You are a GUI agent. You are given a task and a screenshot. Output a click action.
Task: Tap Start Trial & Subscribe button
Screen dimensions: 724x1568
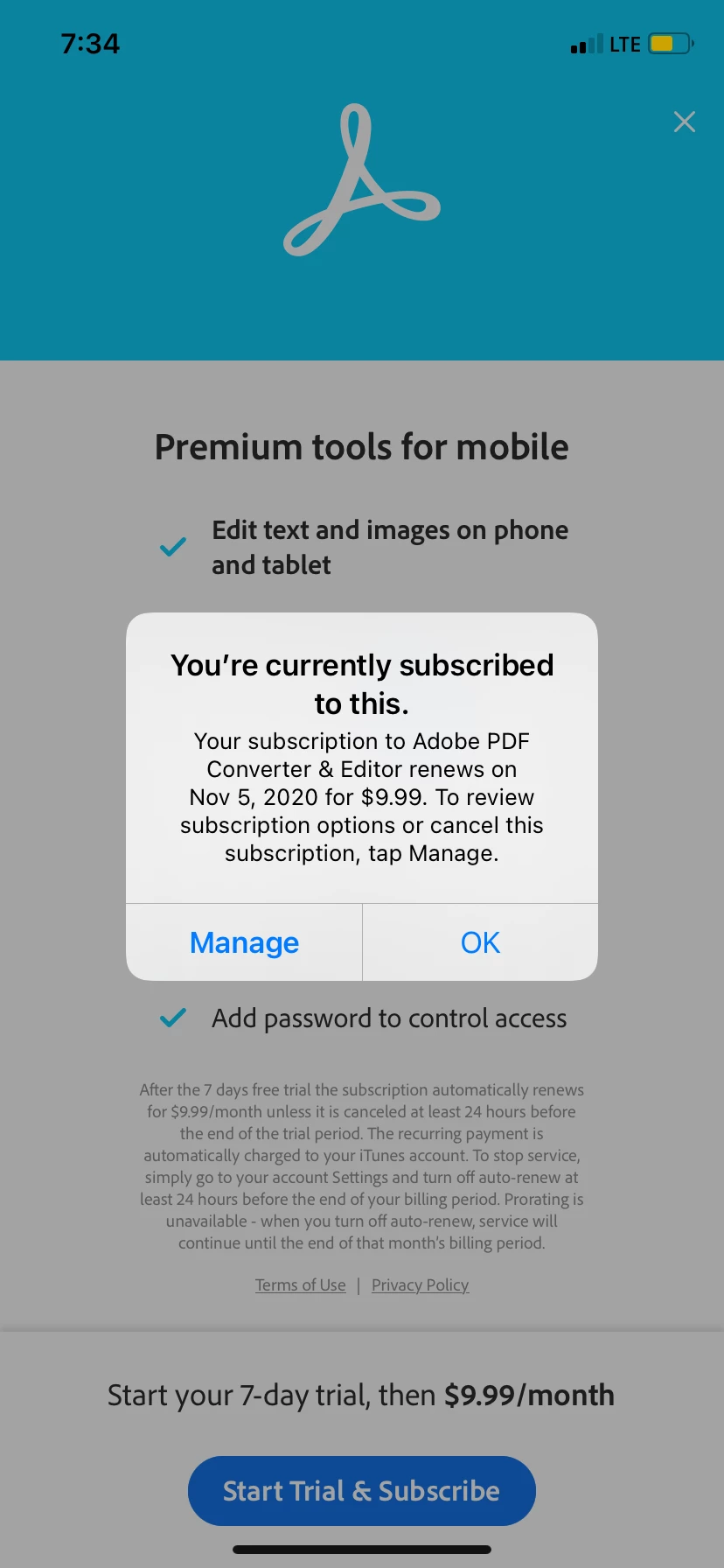361,1490
